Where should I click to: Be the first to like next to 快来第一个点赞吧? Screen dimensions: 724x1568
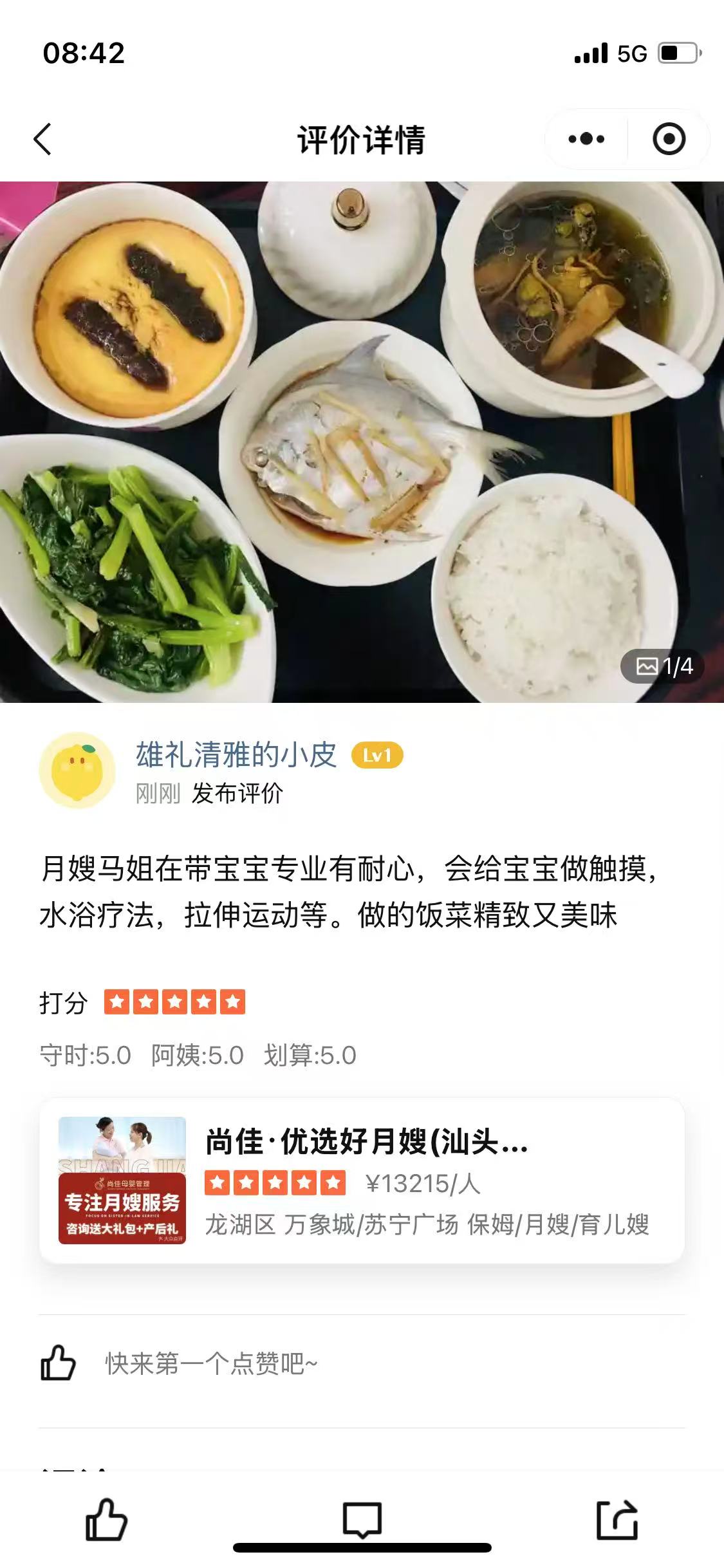pyautogui.click(x=59, y=1363)
